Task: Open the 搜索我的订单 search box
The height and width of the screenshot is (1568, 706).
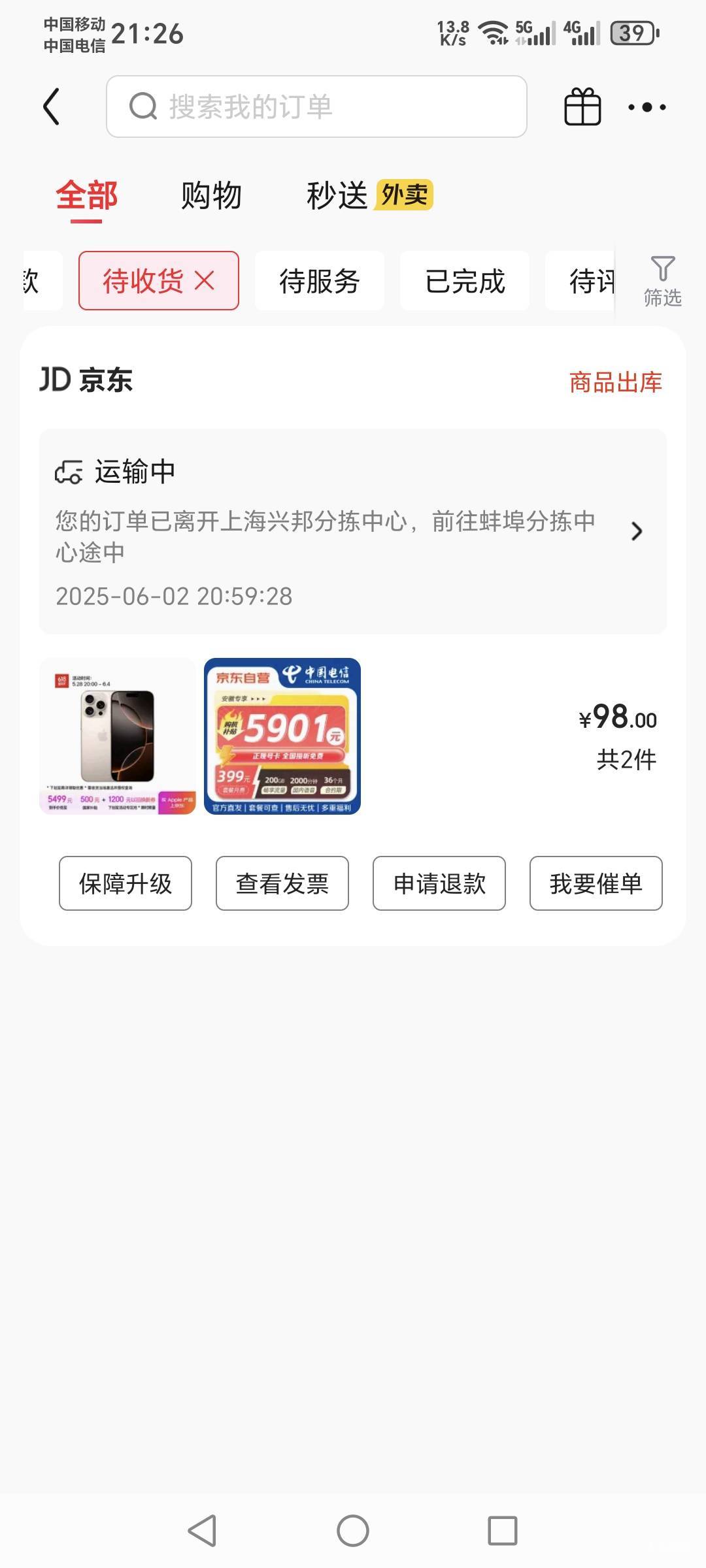Action: 316,106
